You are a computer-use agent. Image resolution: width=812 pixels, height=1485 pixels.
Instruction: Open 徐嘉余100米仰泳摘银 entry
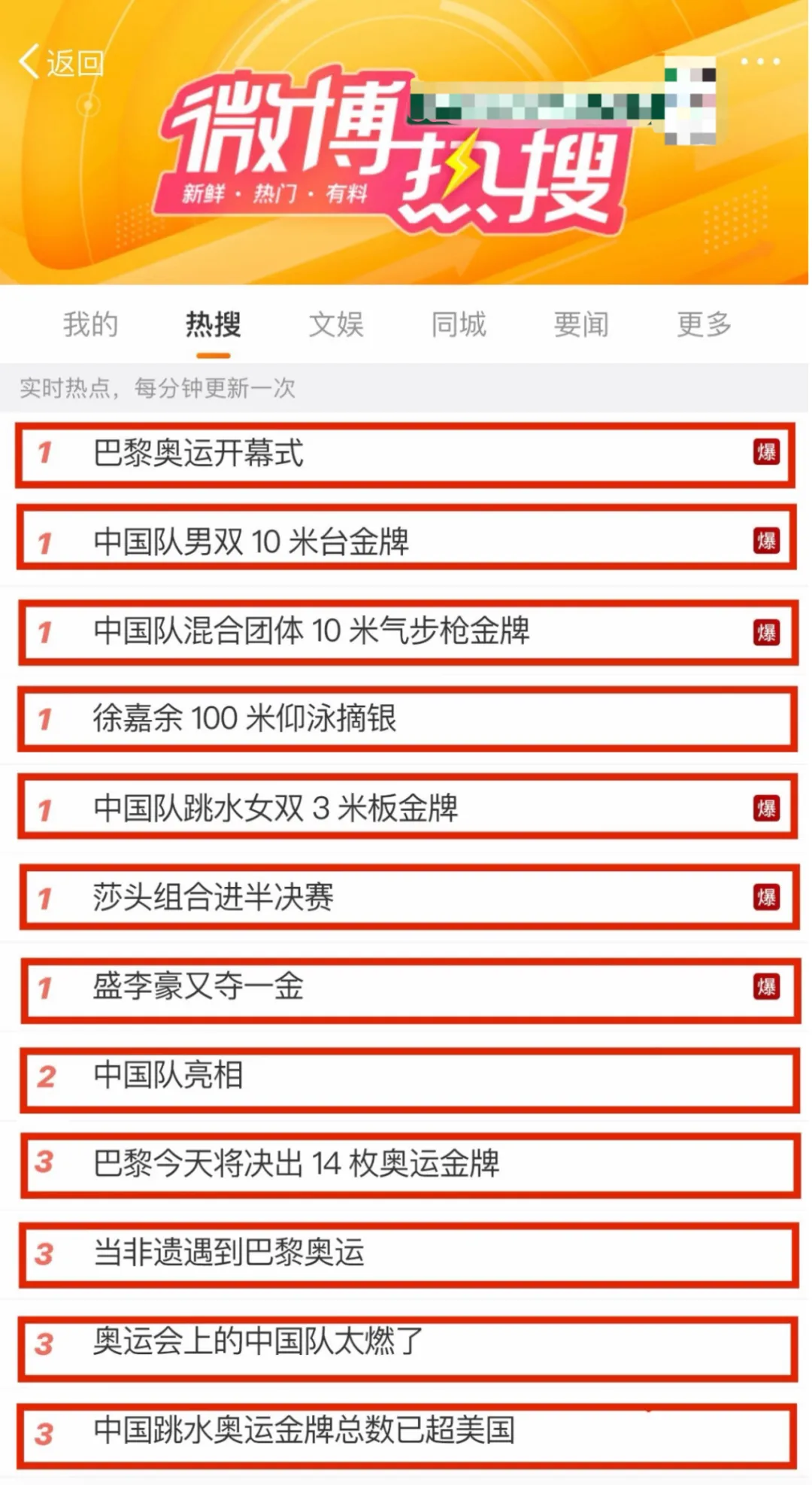pyautogui.click(x=407, y=719)
